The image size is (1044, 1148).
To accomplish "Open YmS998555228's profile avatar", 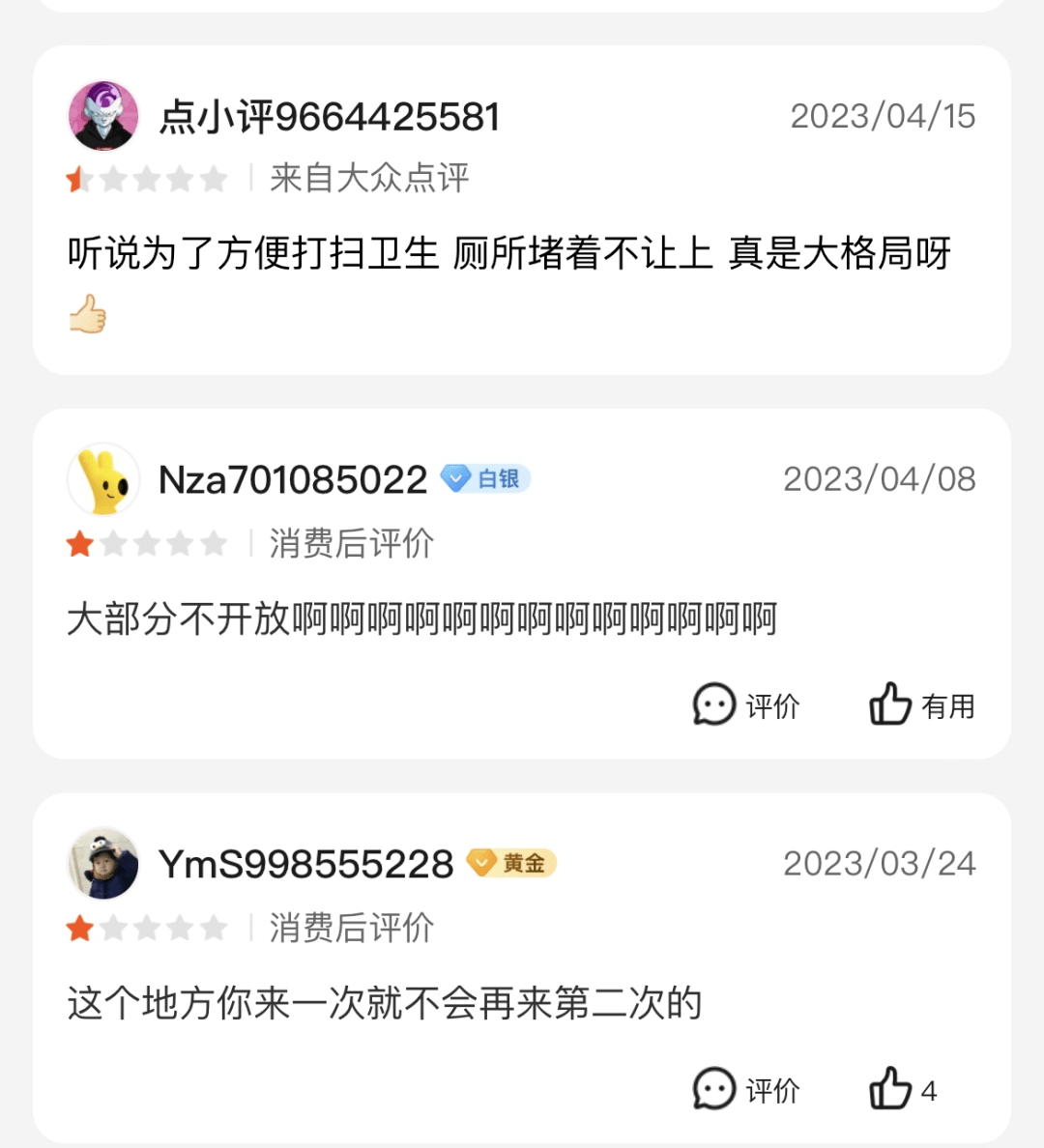I will [x=102, y=863].
